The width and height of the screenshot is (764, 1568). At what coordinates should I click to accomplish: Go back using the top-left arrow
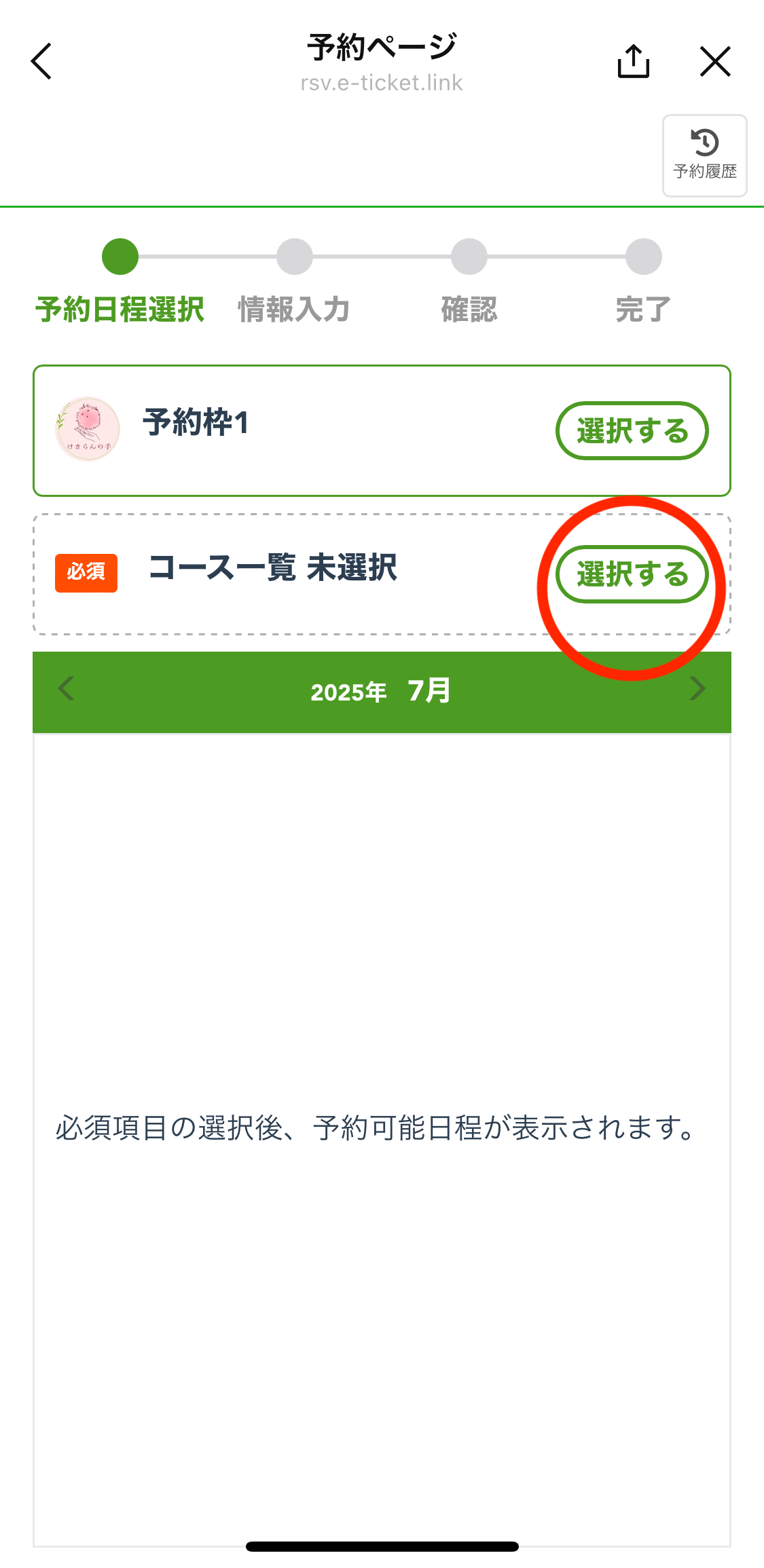(41, 61)
